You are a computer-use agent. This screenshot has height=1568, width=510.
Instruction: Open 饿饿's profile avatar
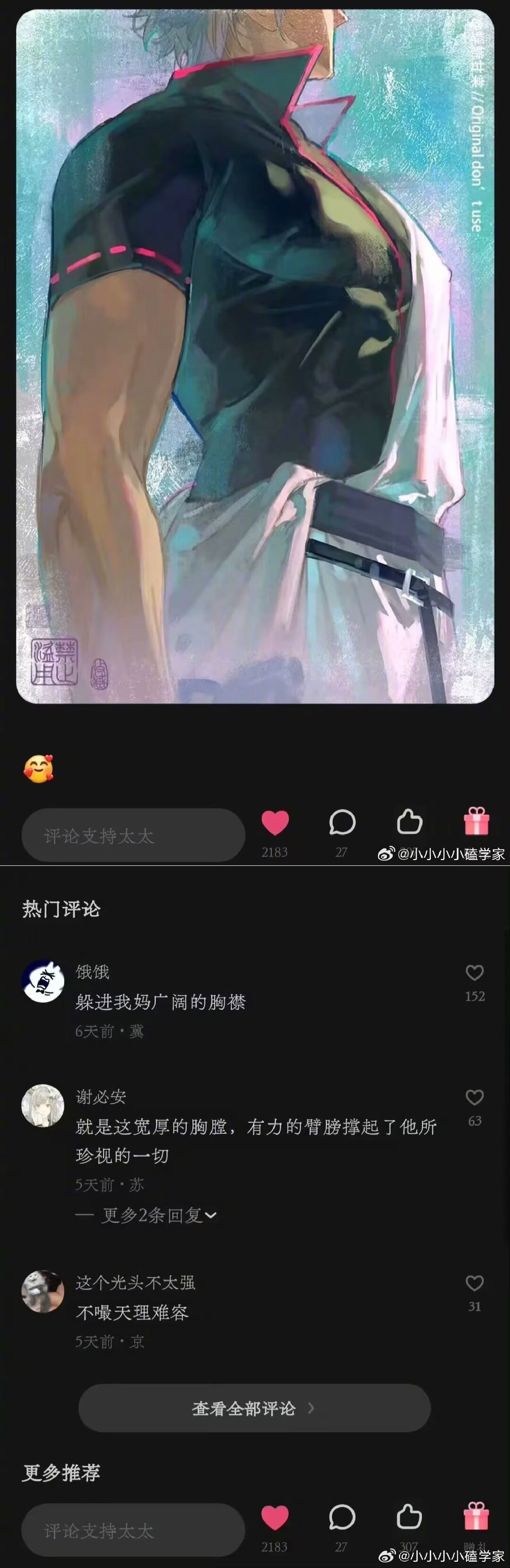[42, 981]
